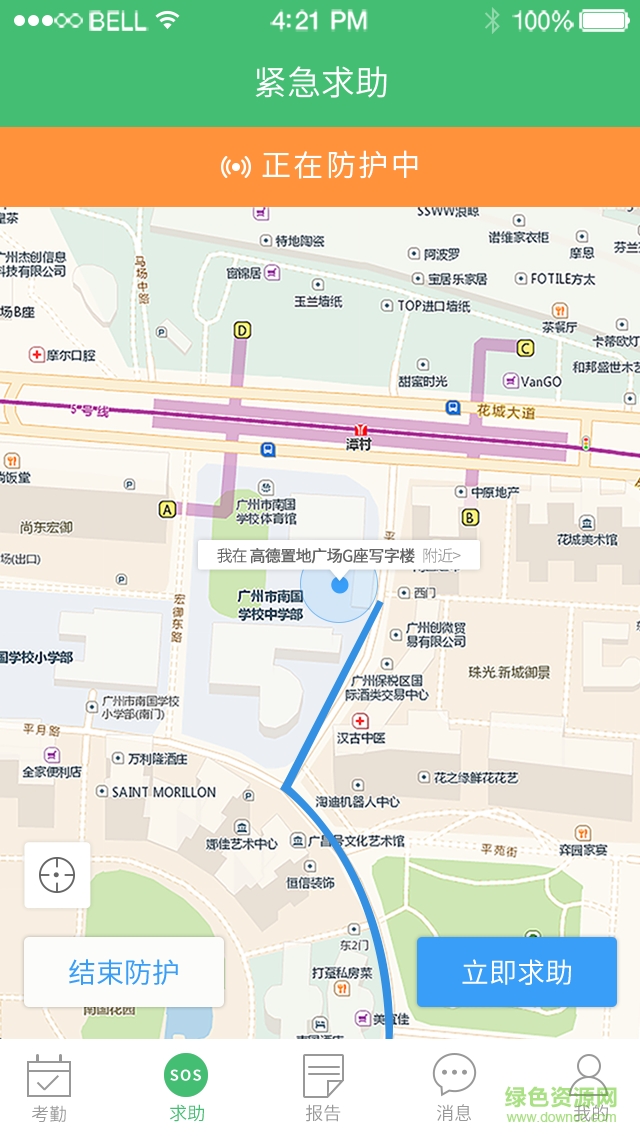Viewport: 640px width, 1136px height.
Task: Tap 结束防护 to end protection
Action: [x=124, y=972]
